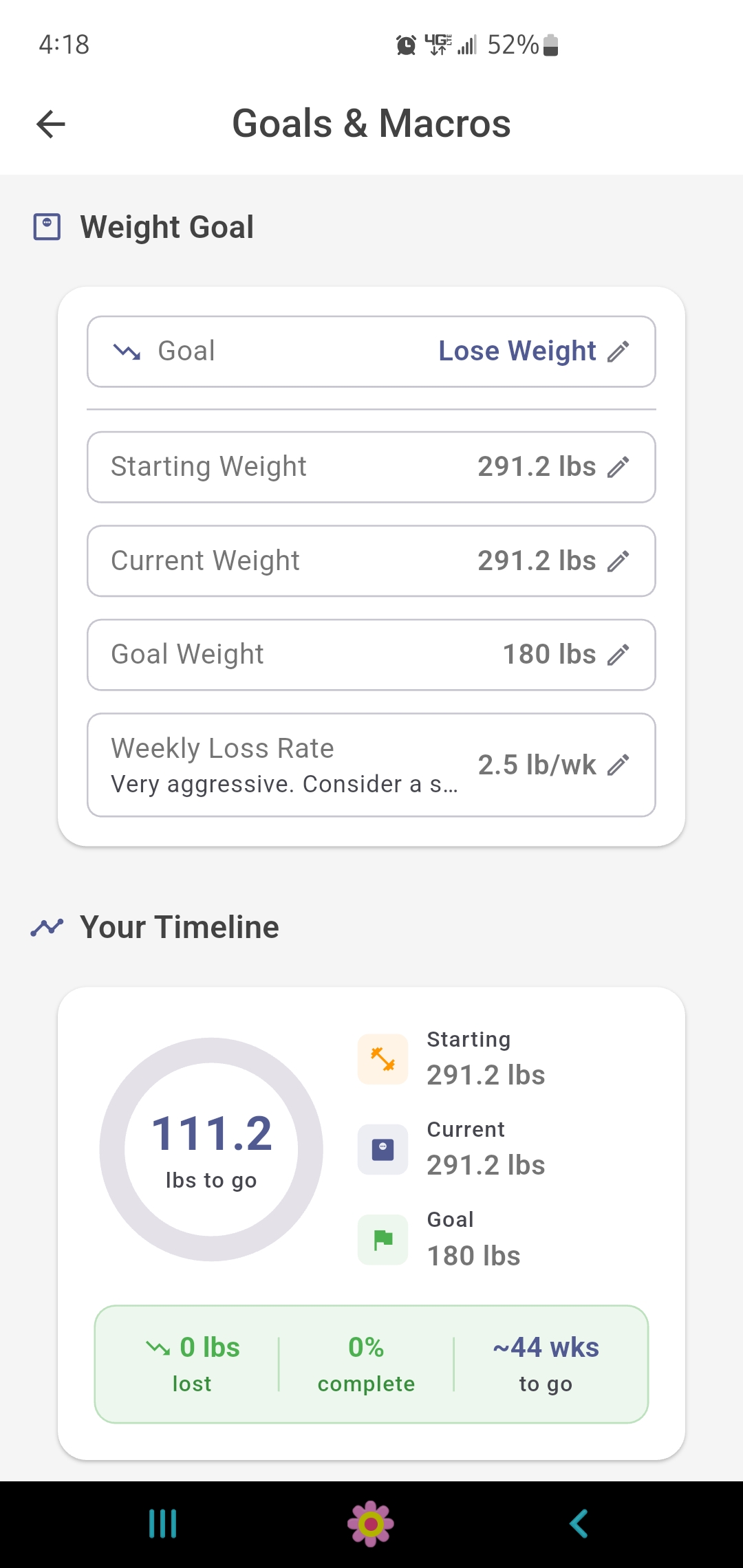Go back using the top-left arrow

[x=50, y=124]
